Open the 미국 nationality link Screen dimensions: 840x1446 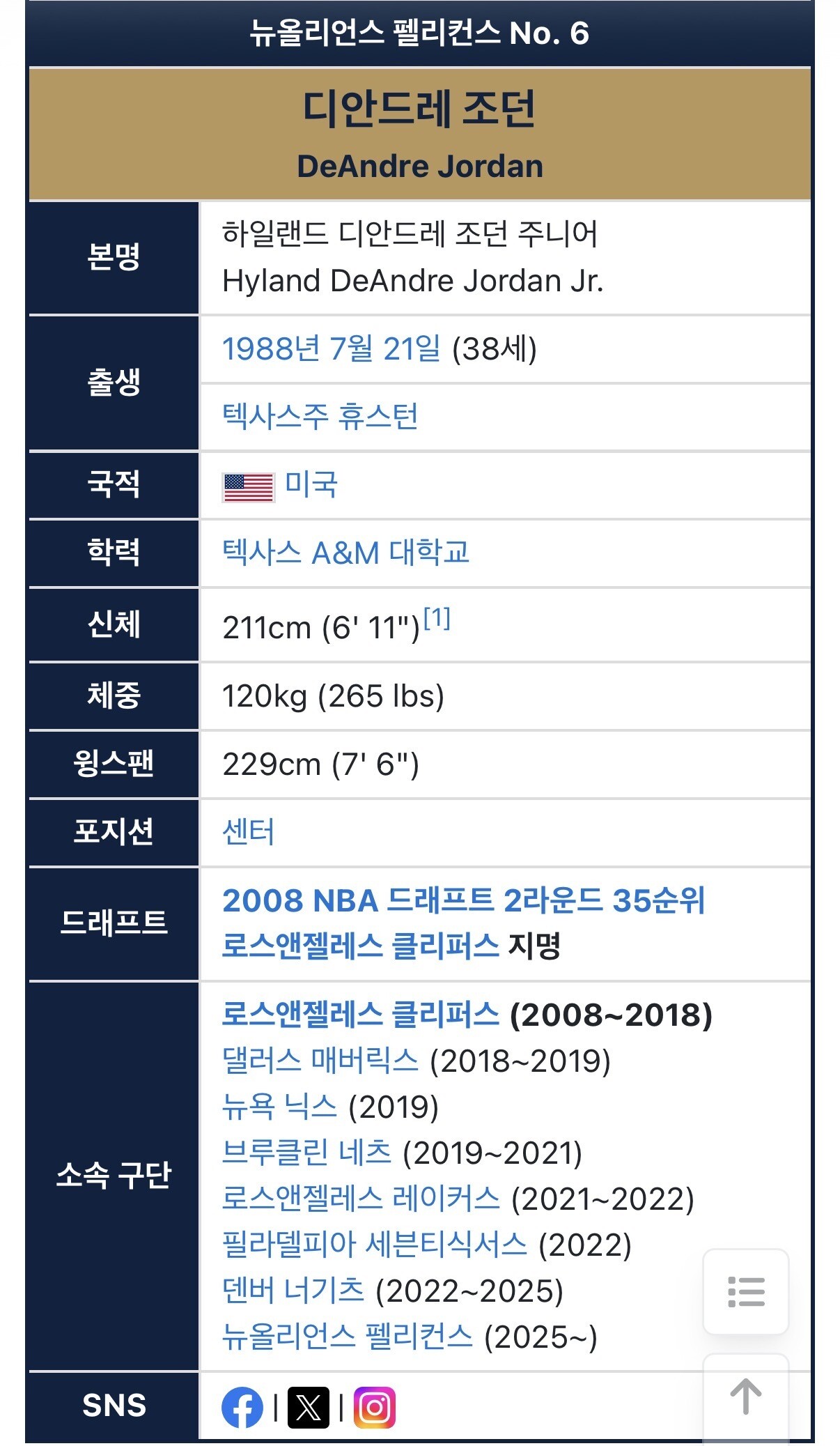click(x=311, y=484)
